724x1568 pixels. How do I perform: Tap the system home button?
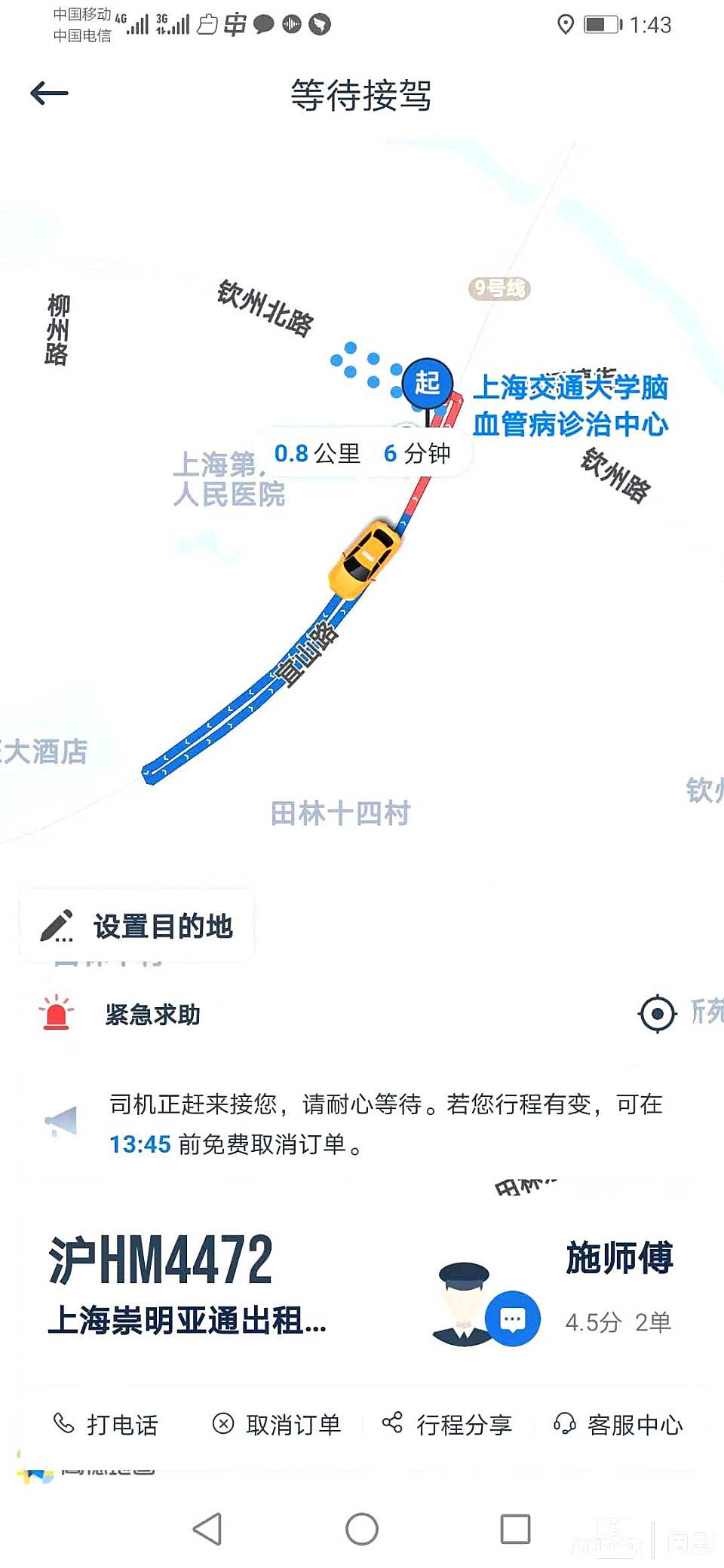point(362,1530)
